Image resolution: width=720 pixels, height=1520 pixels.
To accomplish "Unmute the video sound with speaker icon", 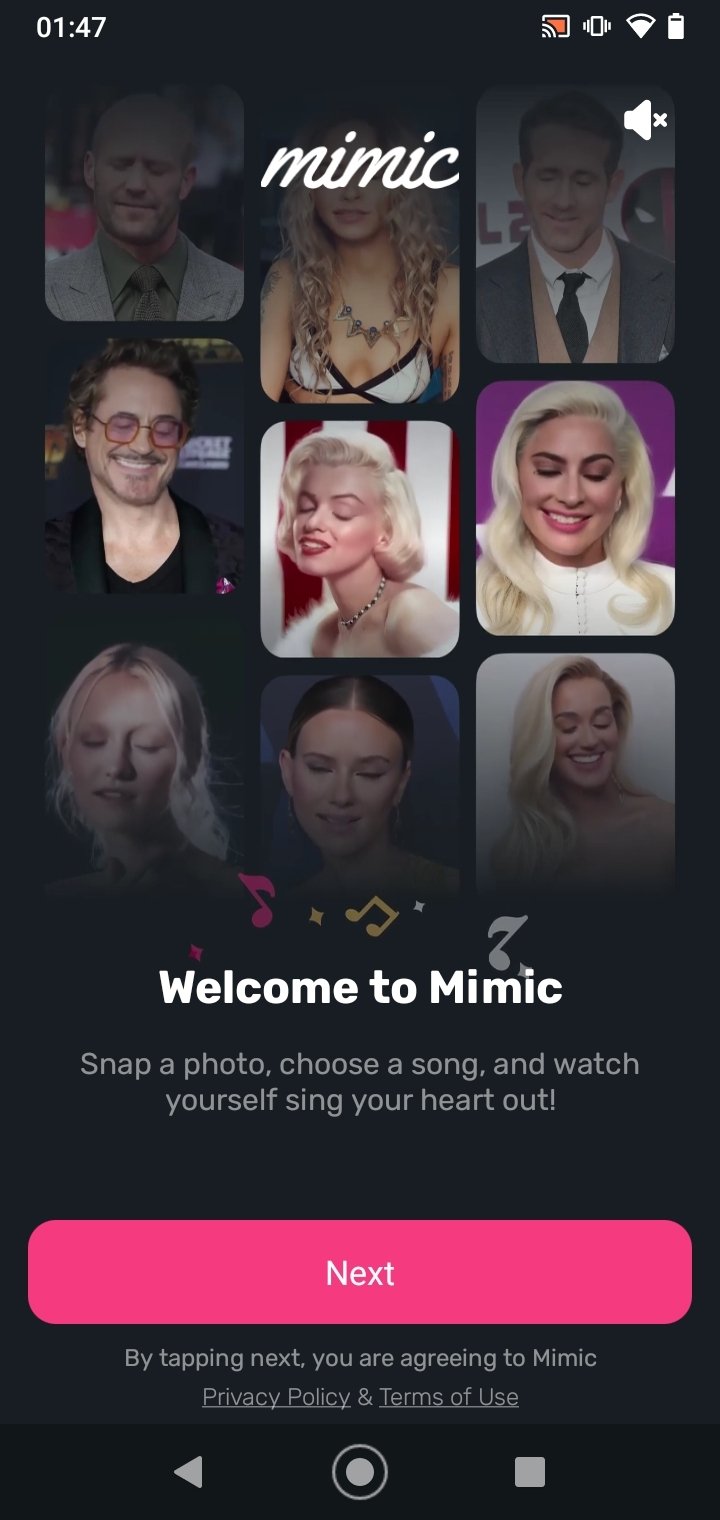I will [x=645, y=121].
